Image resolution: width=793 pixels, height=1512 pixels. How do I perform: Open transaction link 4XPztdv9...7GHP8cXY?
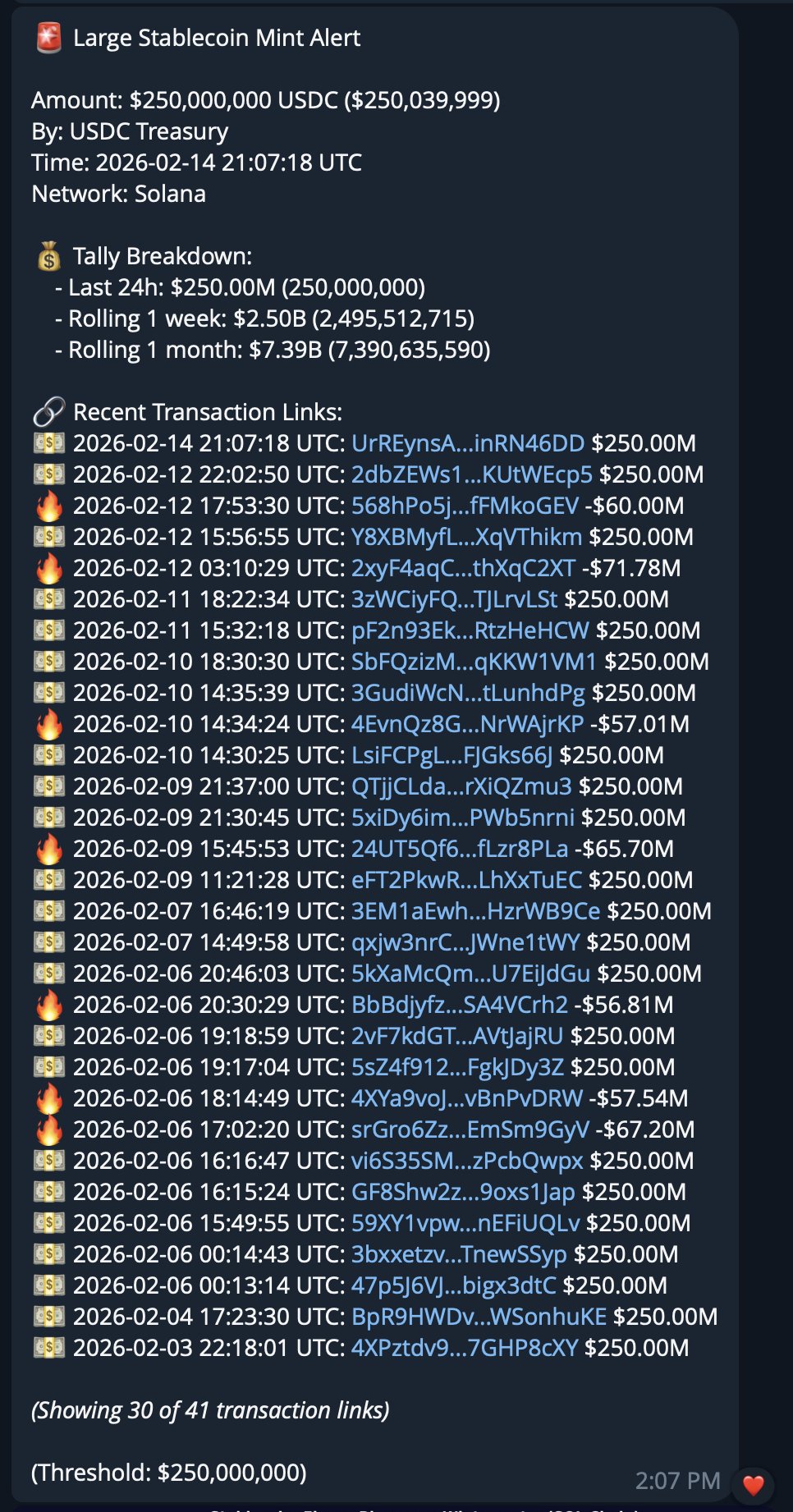(x=465, y=1349)
